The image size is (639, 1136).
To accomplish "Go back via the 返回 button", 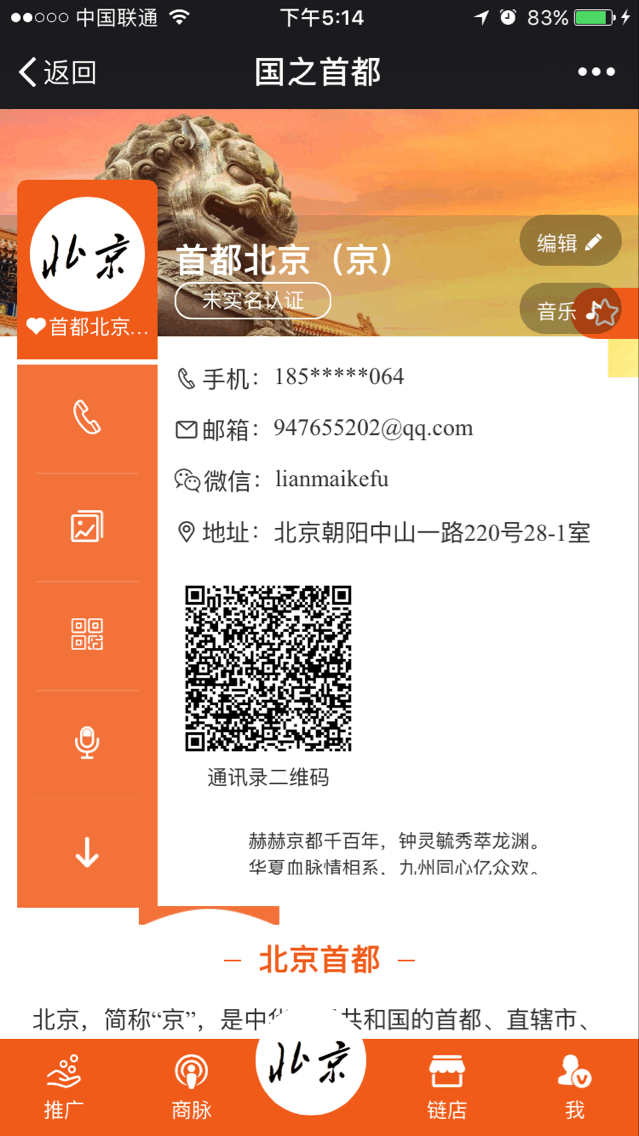I will [x=57, y=72].
